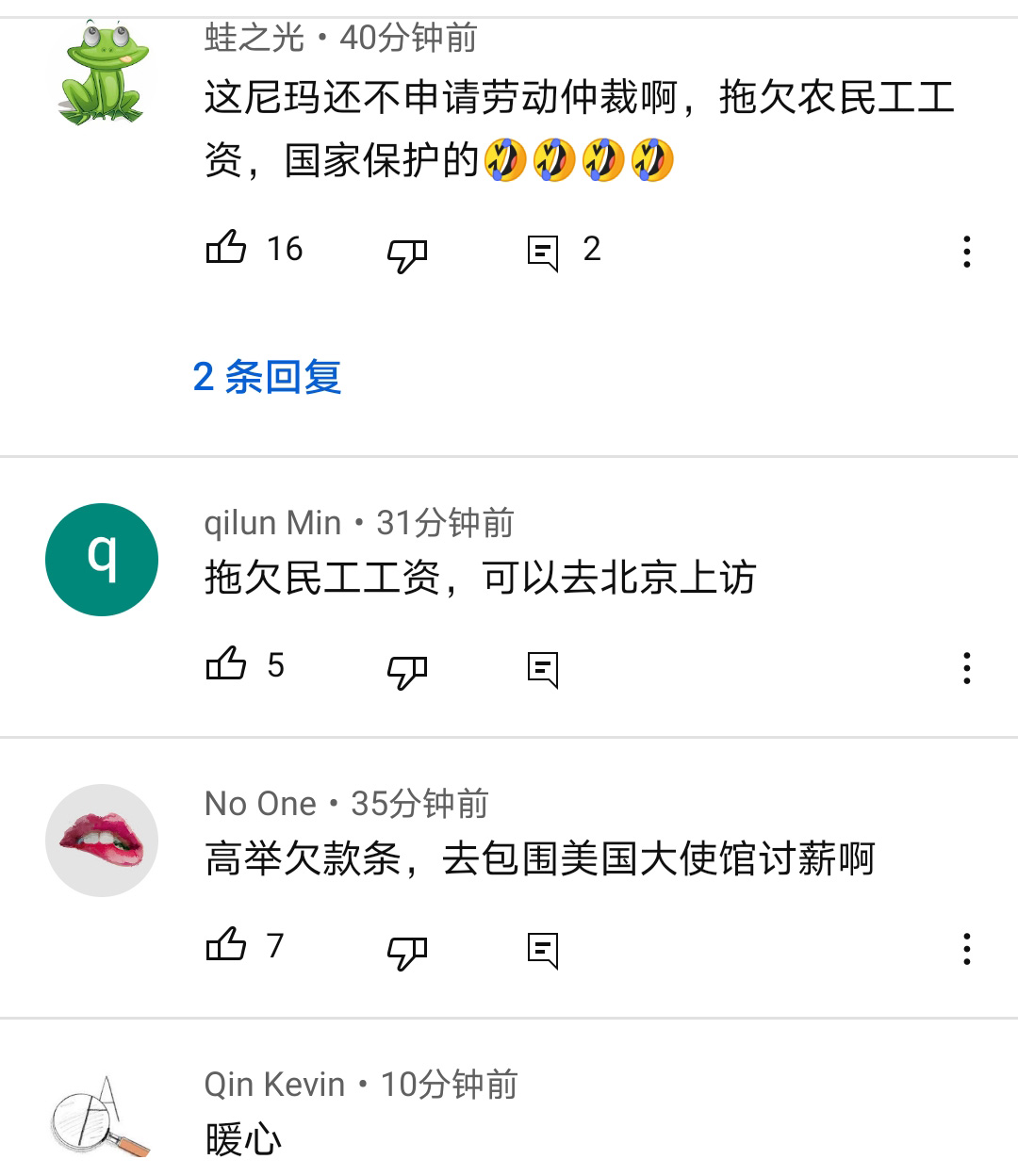The width and height of the screenshot is (1018, 1176).
Task: Open No One's lips avatar profile
Action: (102, 841)
